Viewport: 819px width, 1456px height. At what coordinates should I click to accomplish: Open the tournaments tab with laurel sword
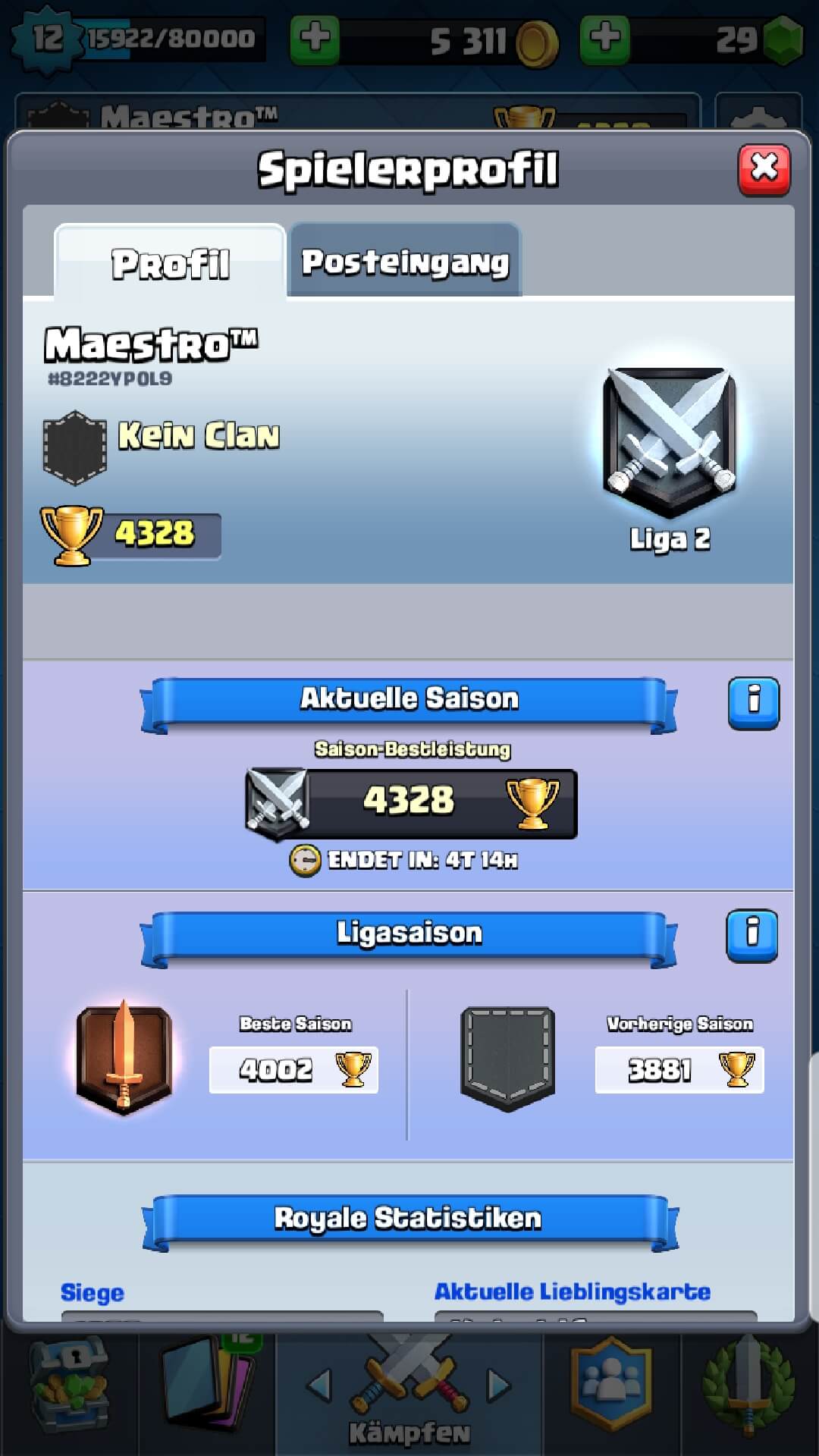click(748, 1388)
